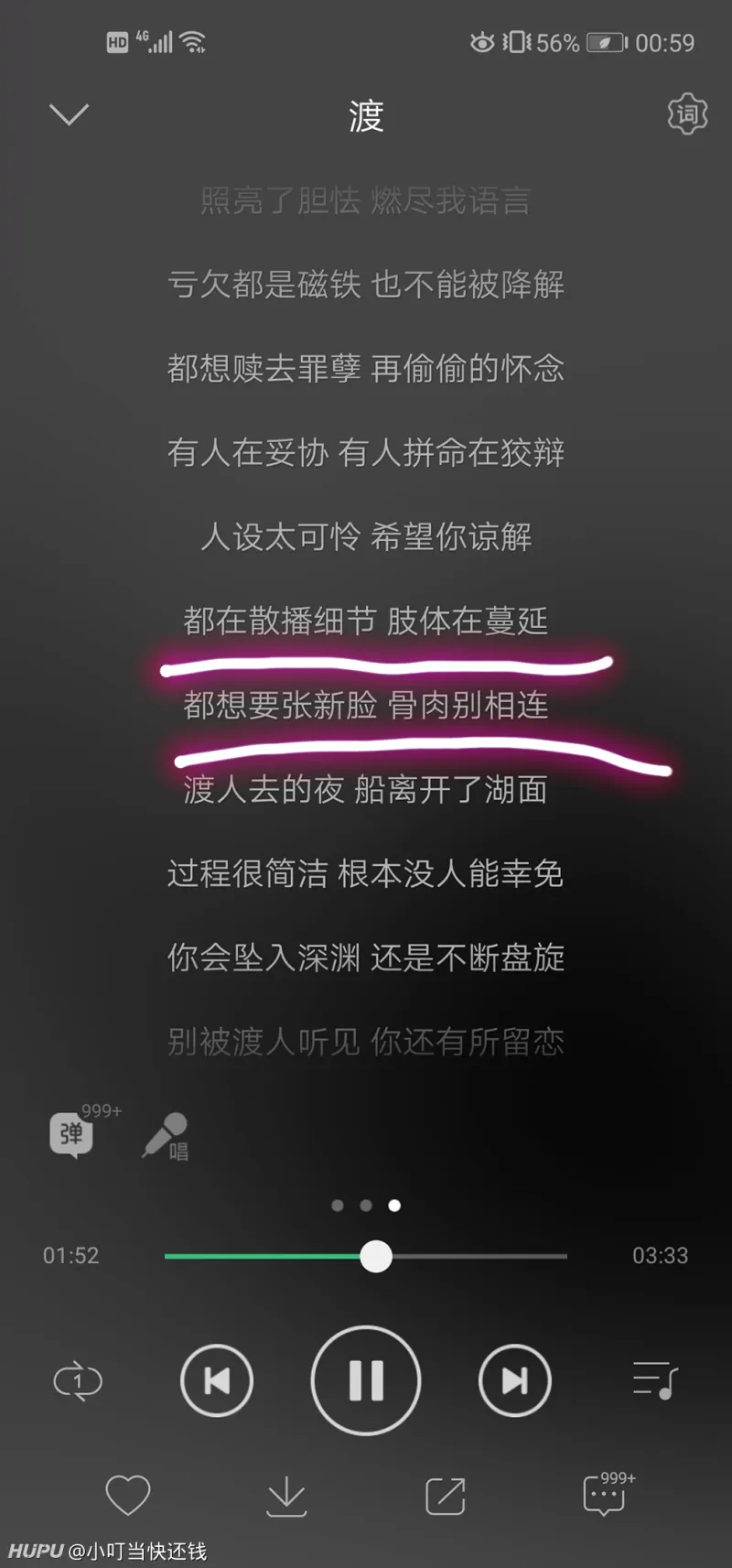Viewport: 732px width, 1568px height.
Task: Collapse the player with the down chevron
Action: tap(69, 114)
